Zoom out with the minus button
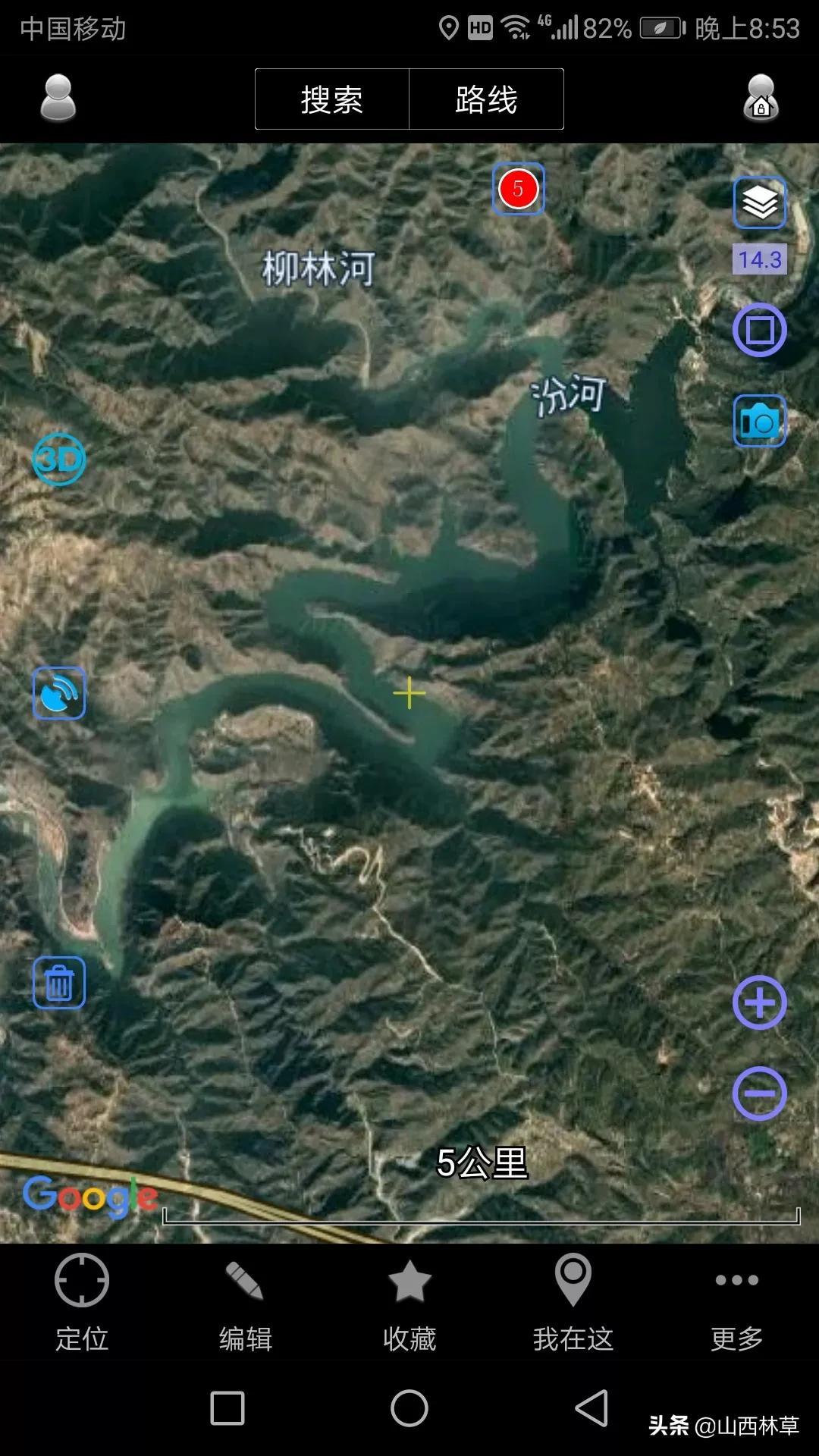Image resolution: width=819 pixels, height=1456 pixels. [x=760, y=1094]
